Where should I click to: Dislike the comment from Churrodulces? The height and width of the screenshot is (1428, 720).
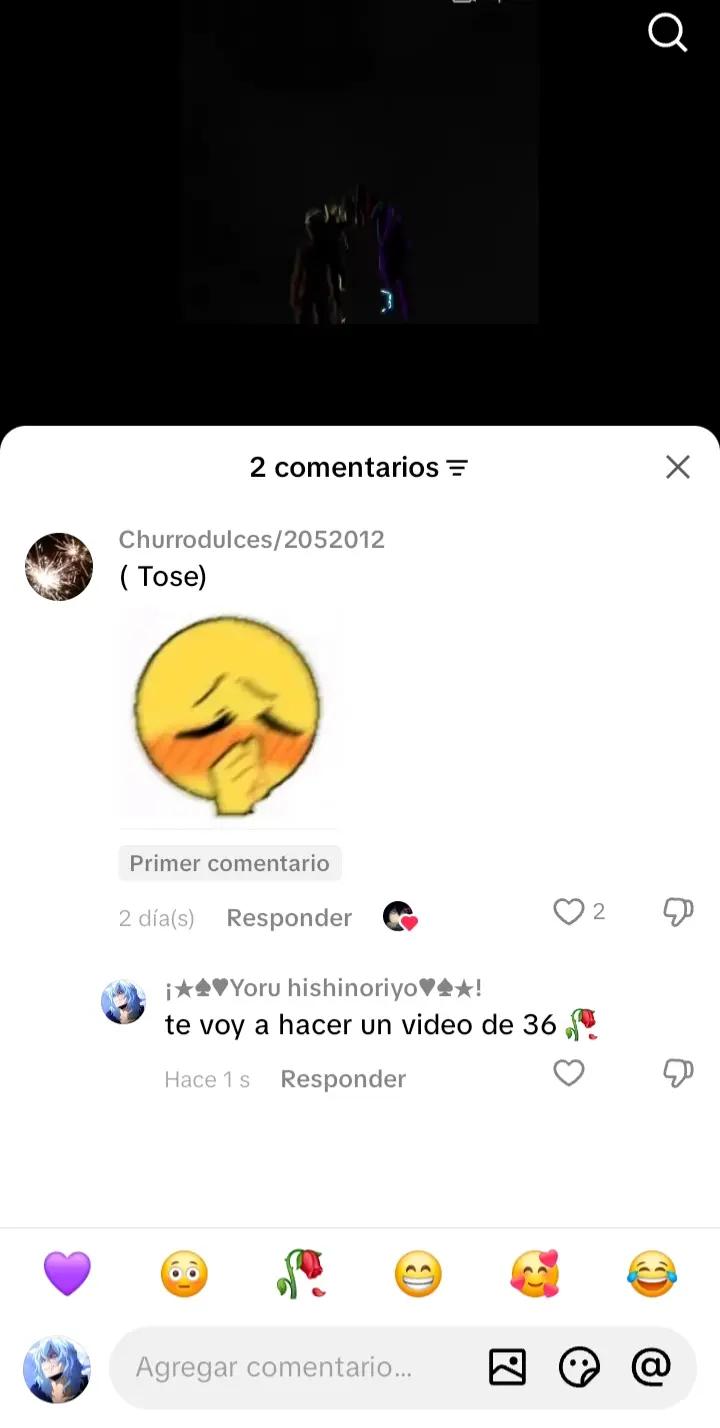(678, 911)
